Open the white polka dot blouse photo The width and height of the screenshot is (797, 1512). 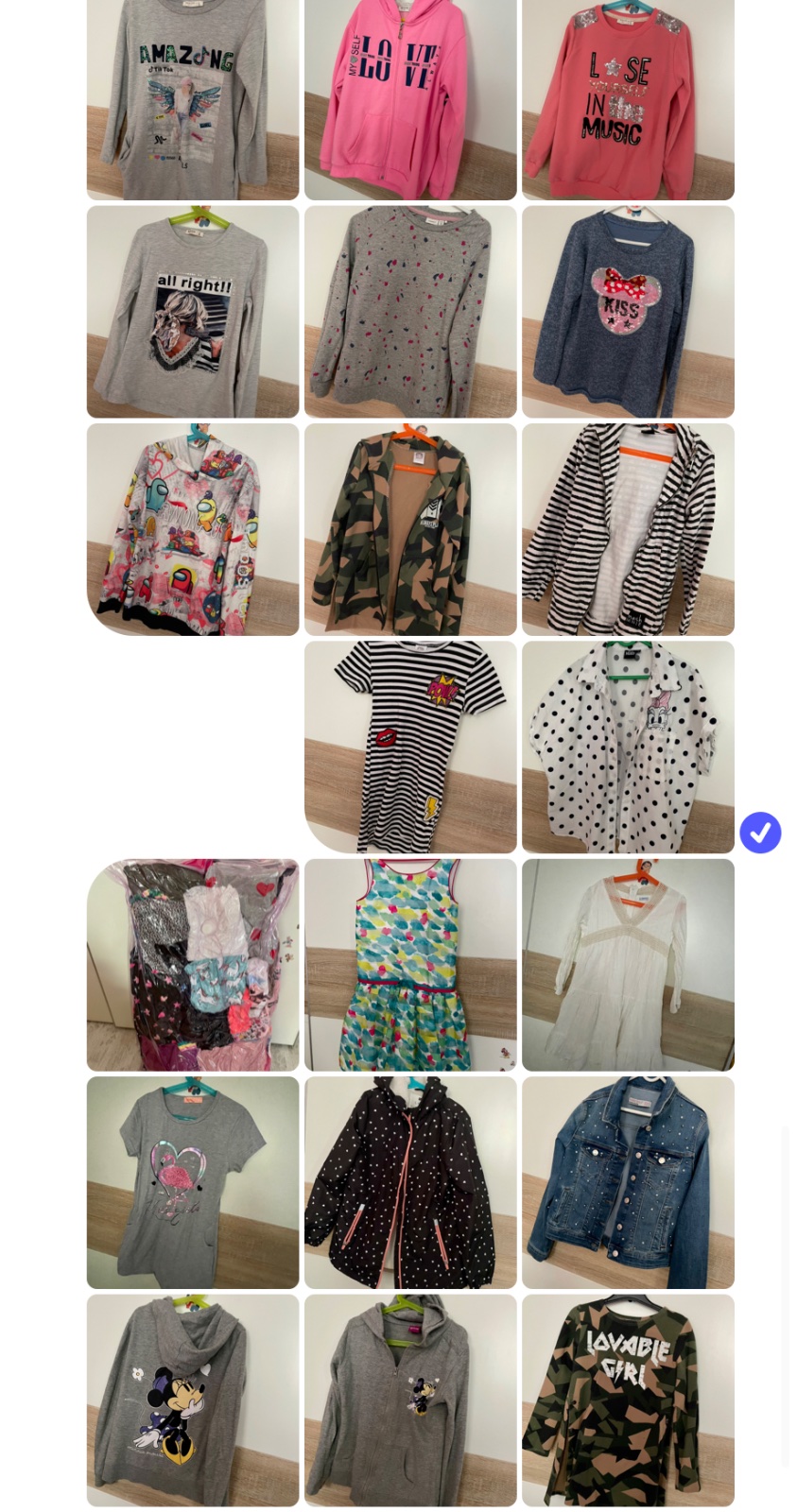tap(628, 747)
